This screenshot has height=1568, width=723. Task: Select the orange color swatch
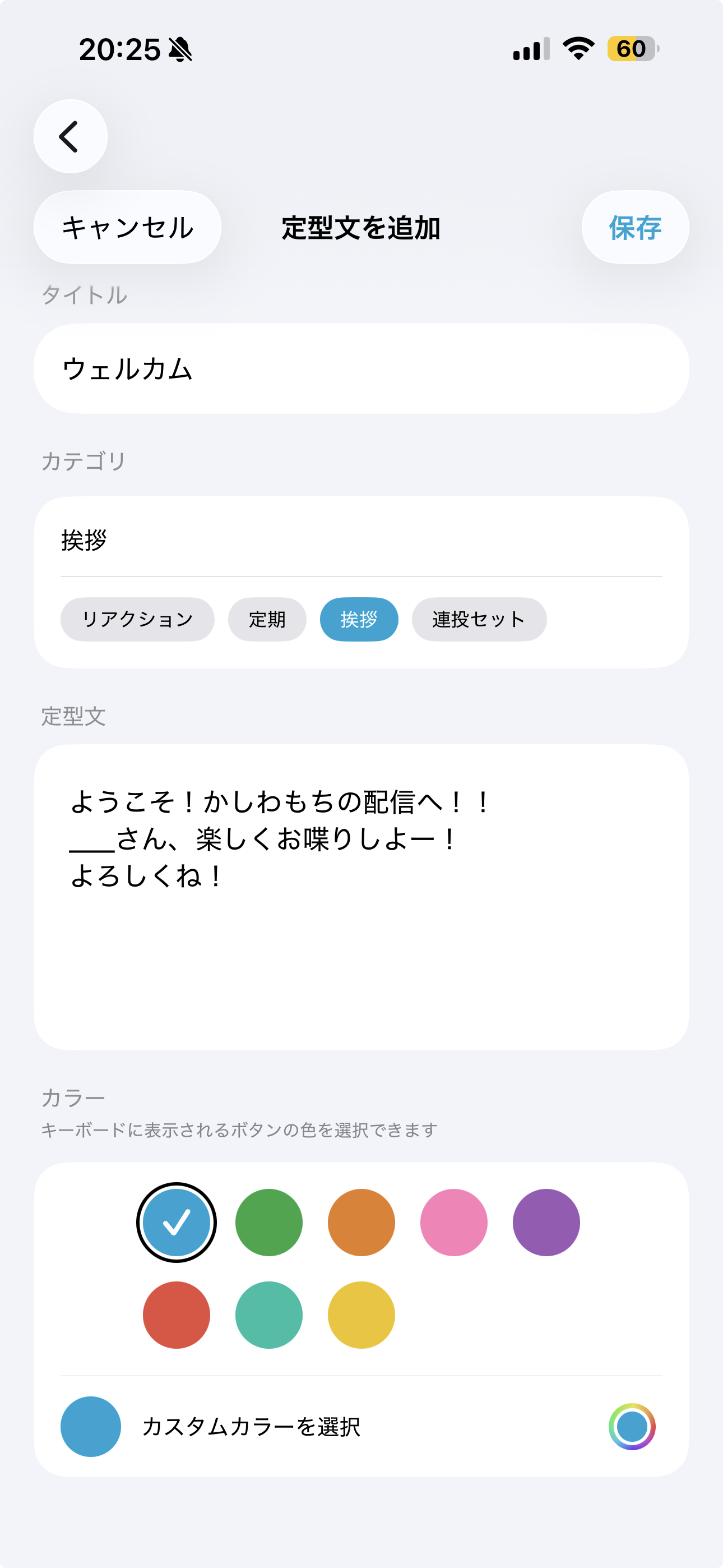361,1222
